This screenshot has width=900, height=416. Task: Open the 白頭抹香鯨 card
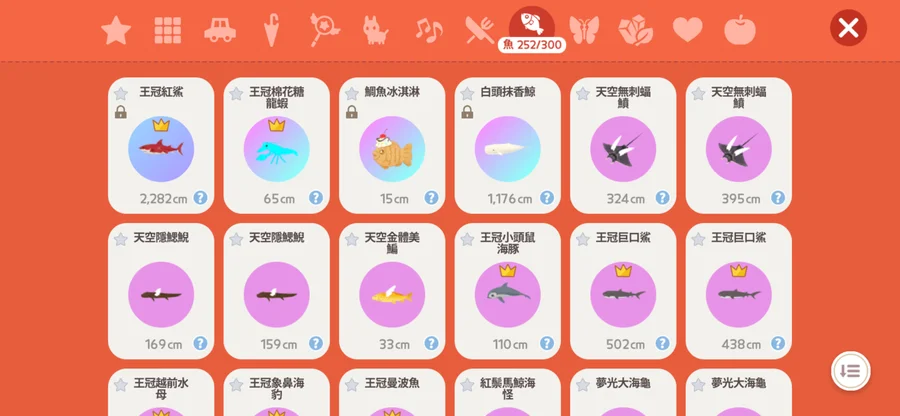tap(507, 149)
